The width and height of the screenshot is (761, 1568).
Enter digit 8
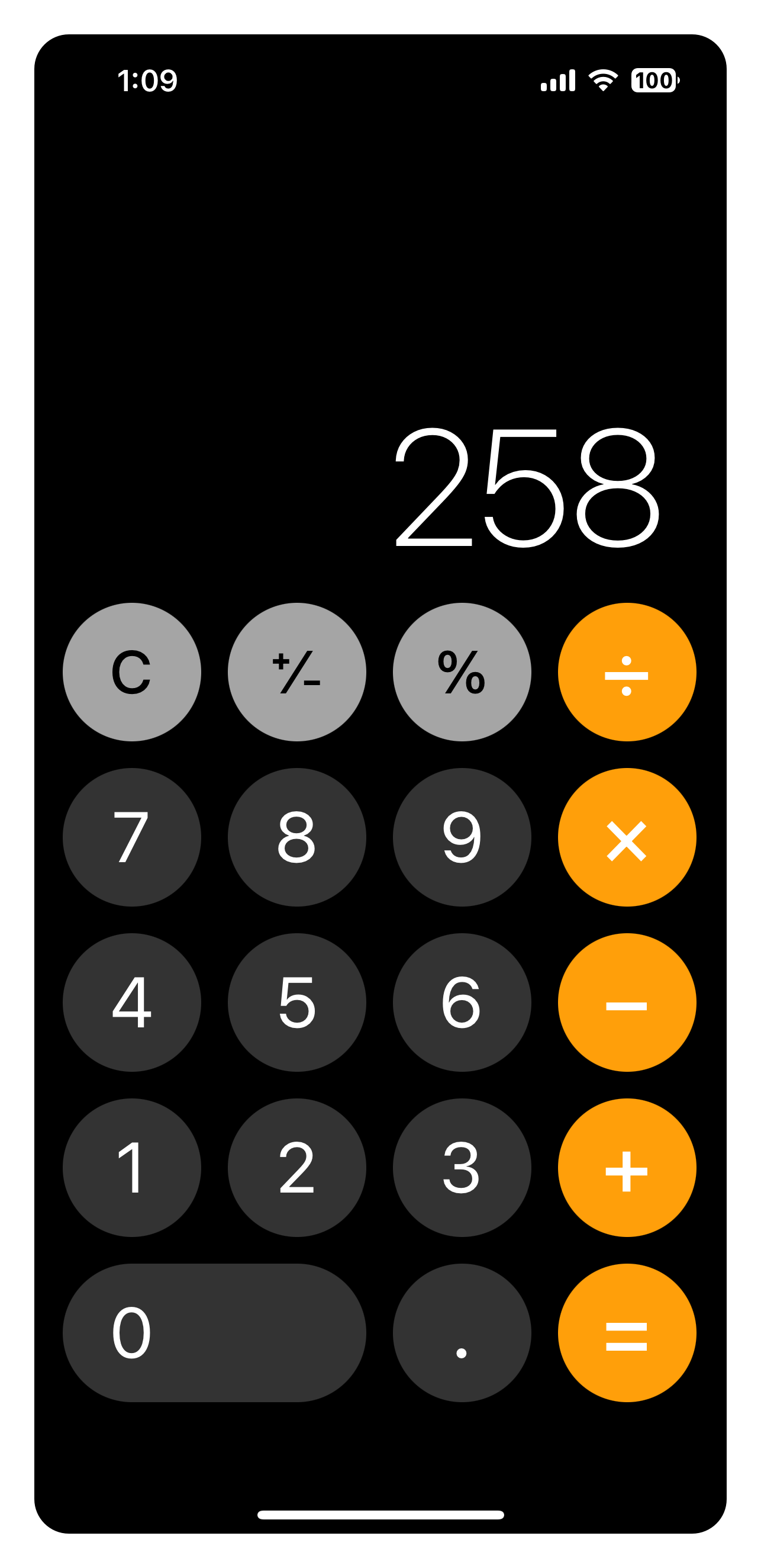pyautogui.click(x=297, y=837)
